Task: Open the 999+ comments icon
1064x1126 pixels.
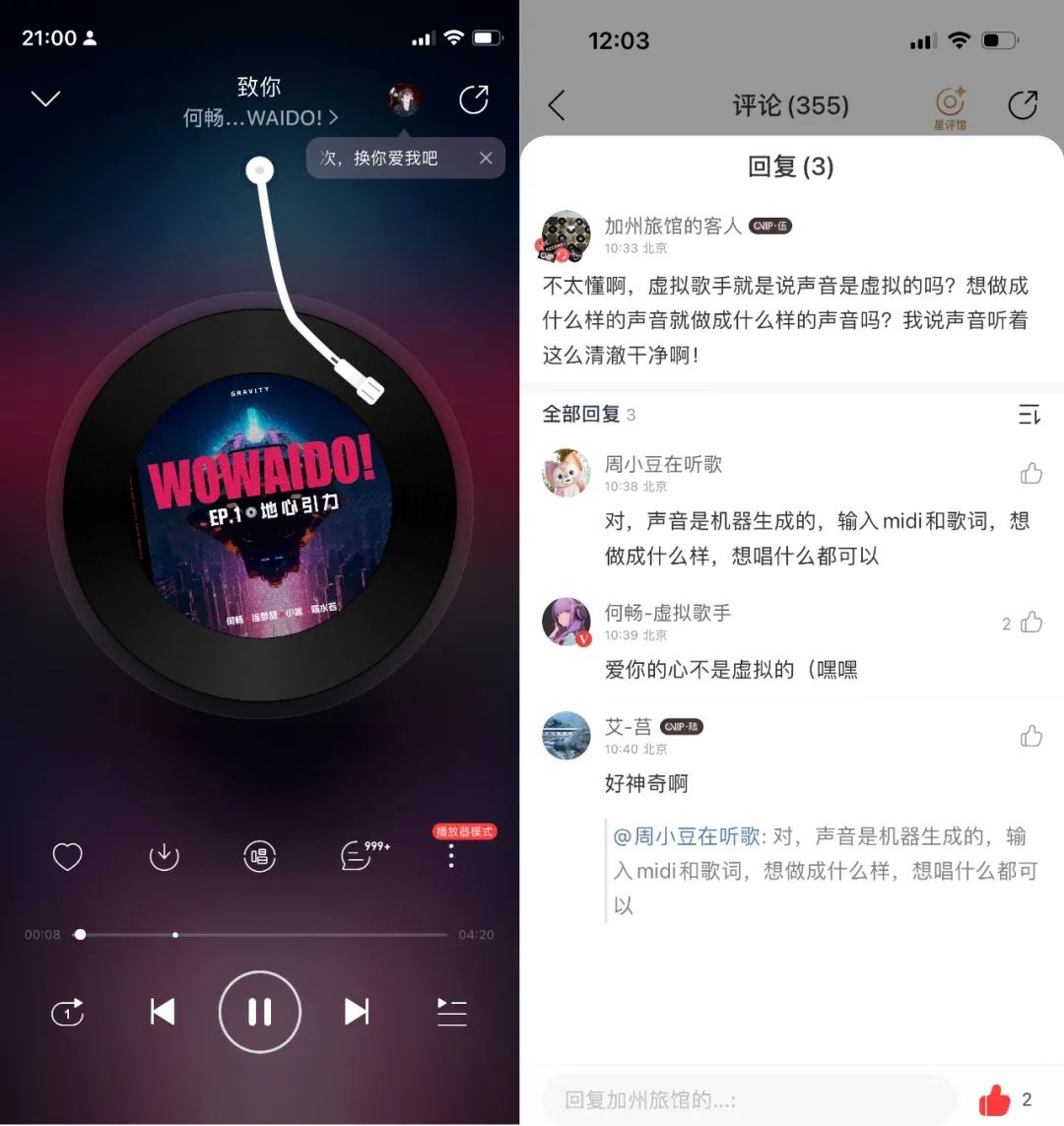Action: click(x=357, y=856)
